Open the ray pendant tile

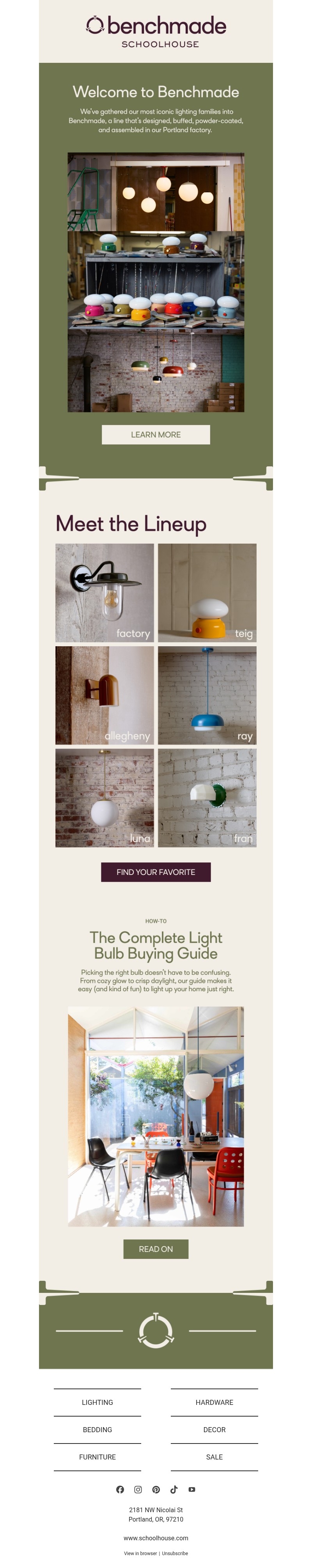[207, 695]
